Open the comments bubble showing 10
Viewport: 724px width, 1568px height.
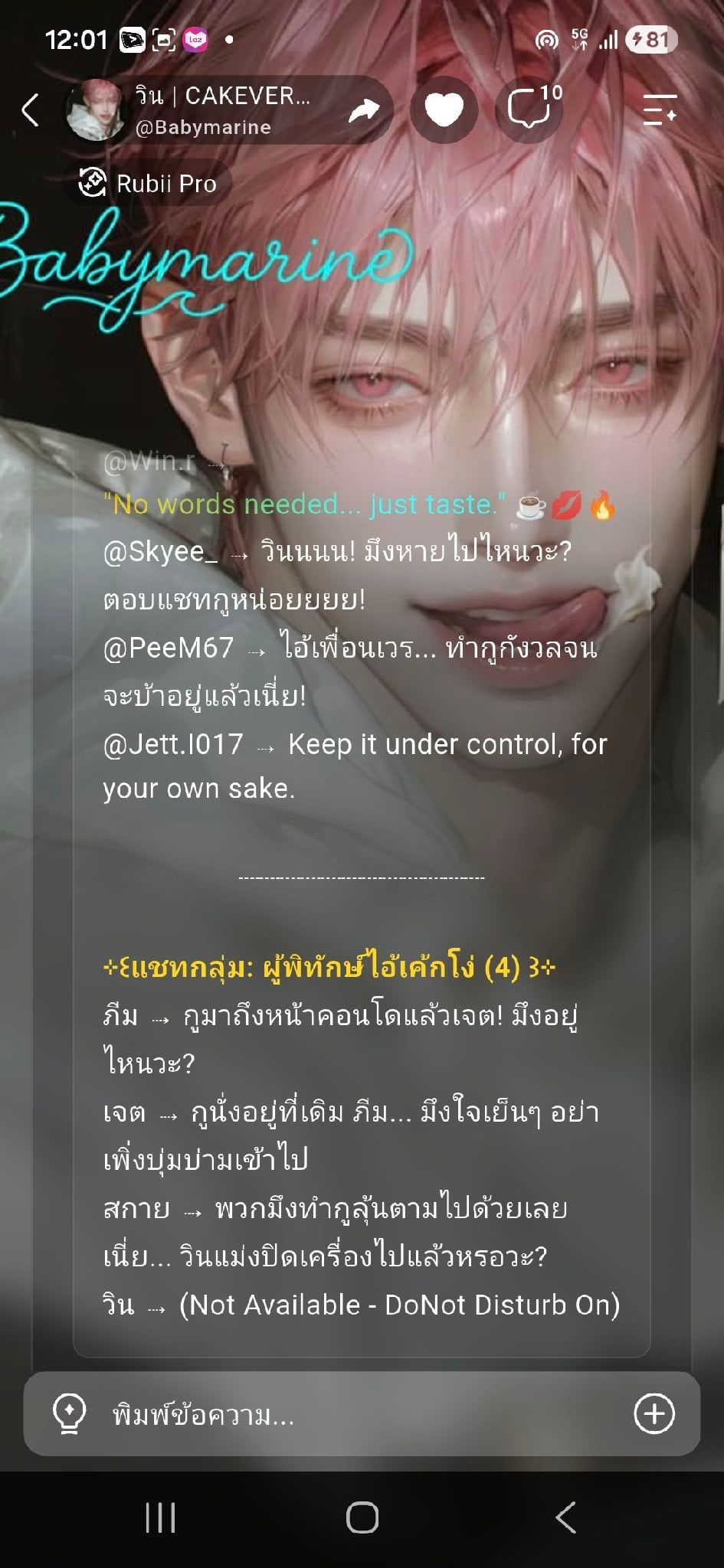(x=530, y=109)
